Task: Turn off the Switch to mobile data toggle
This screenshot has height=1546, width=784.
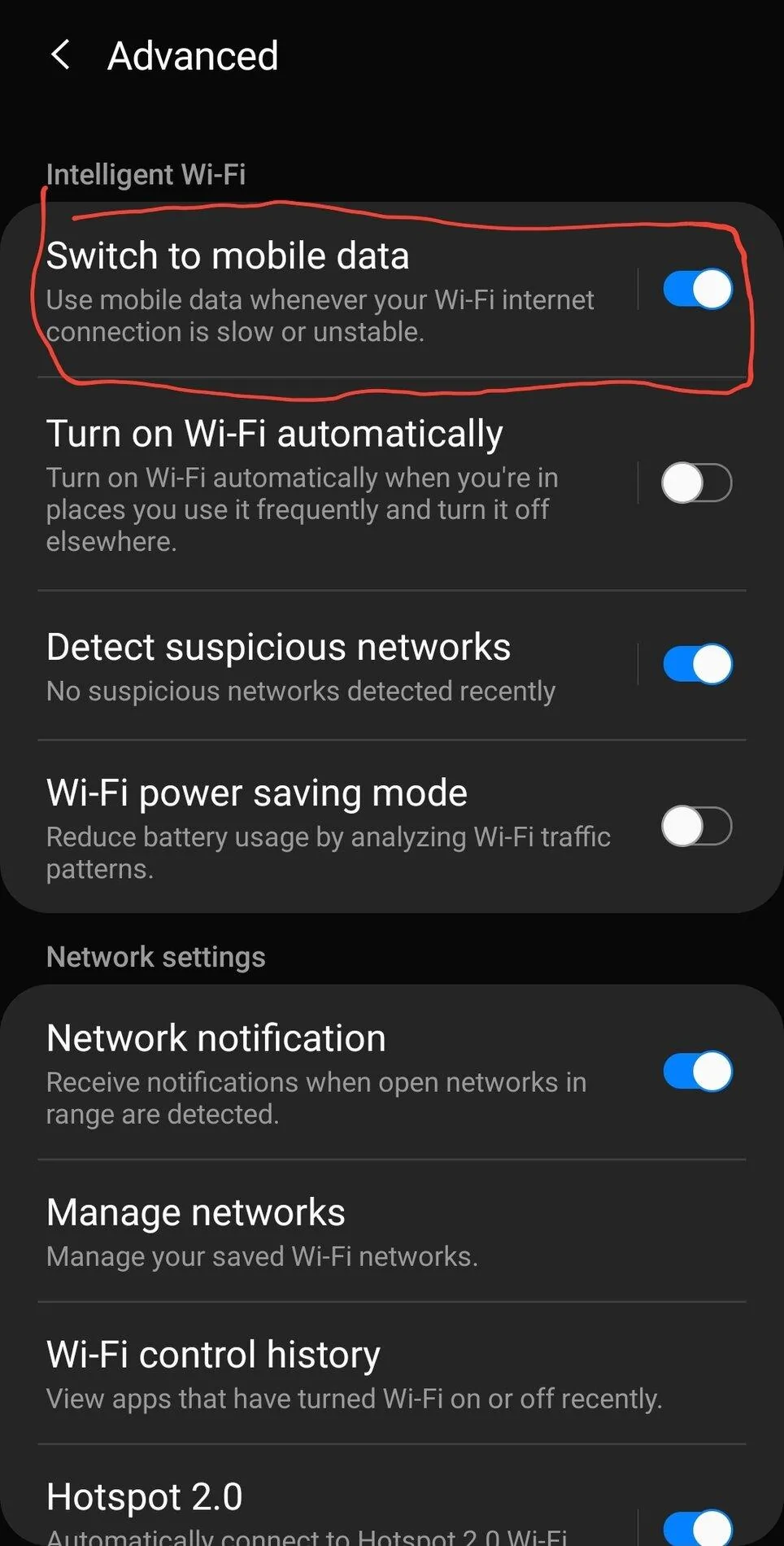Action: (x=695, y=289)
